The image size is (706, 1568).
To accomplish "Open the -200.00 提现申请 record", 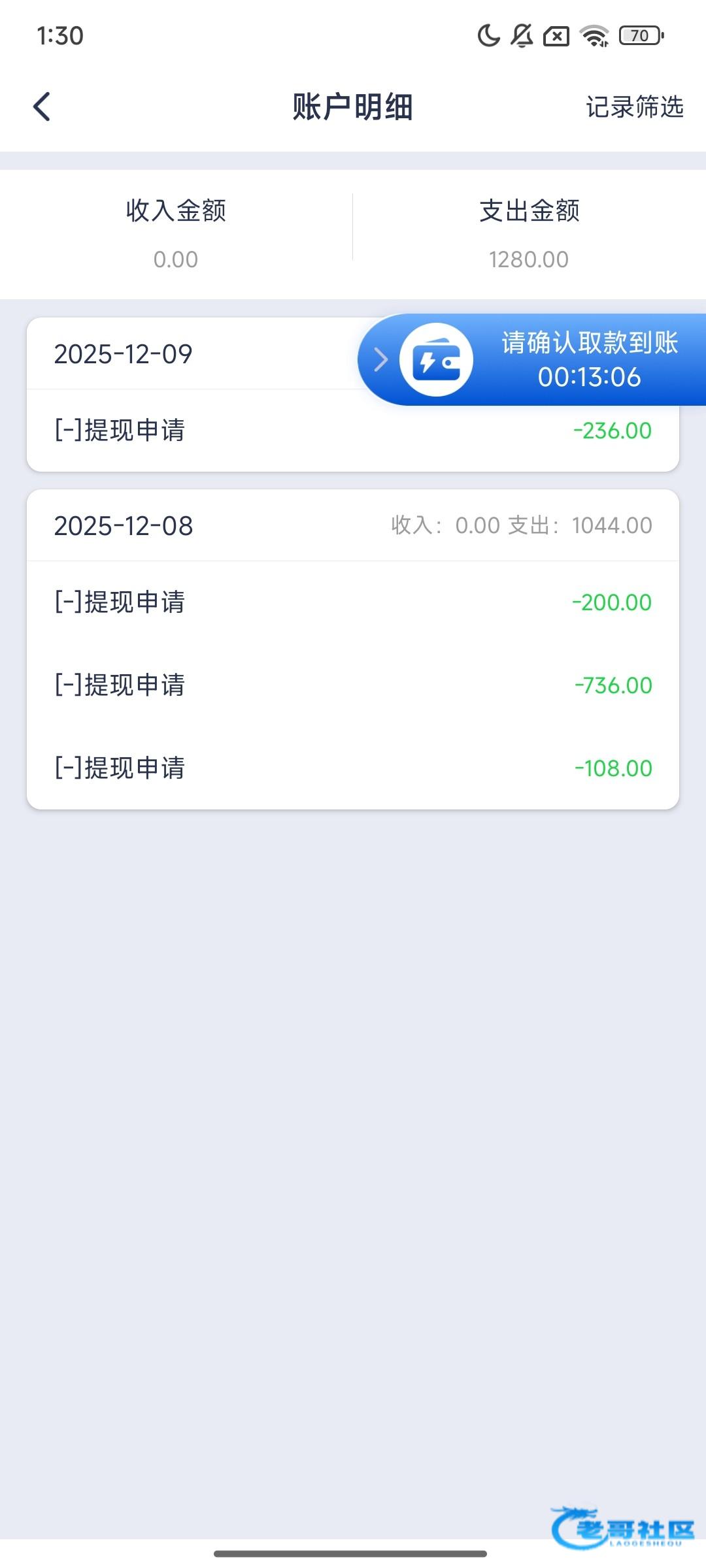I will click(x=353, y=602).
